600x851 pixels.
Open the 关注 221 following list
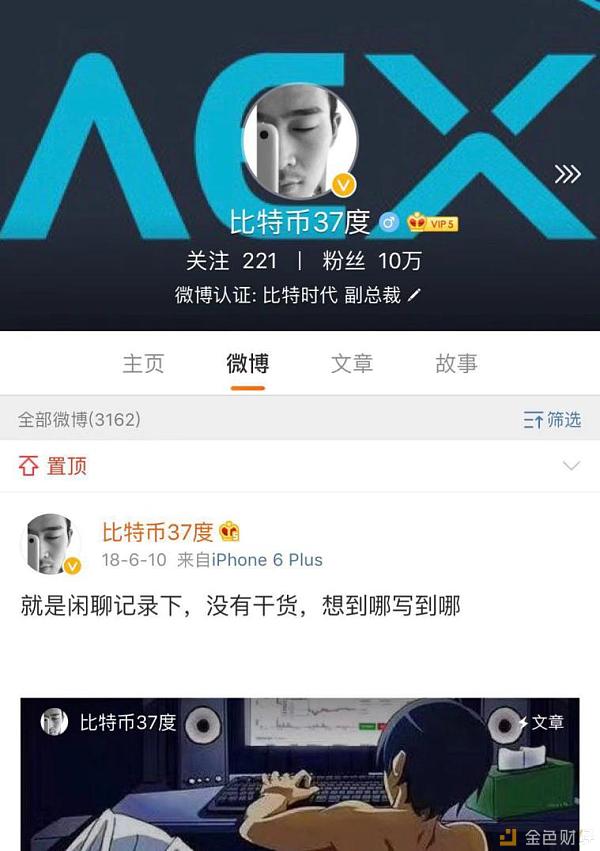point(231,261)
